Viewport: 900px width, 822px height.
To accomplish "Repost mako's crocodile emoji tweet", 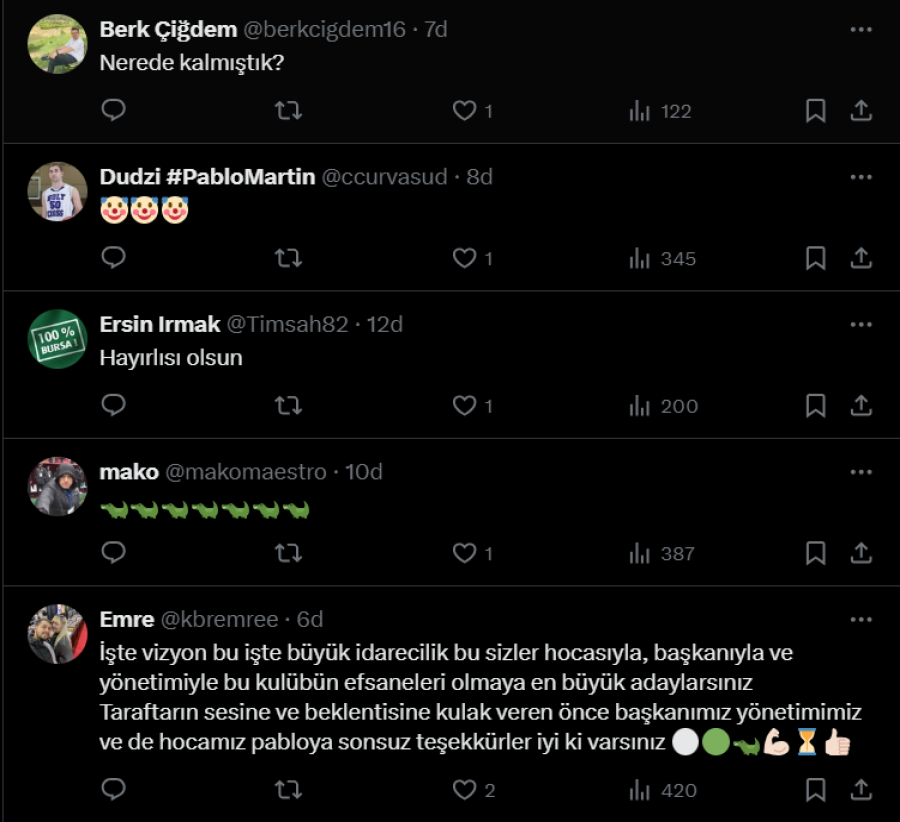I will coord(288,552).
